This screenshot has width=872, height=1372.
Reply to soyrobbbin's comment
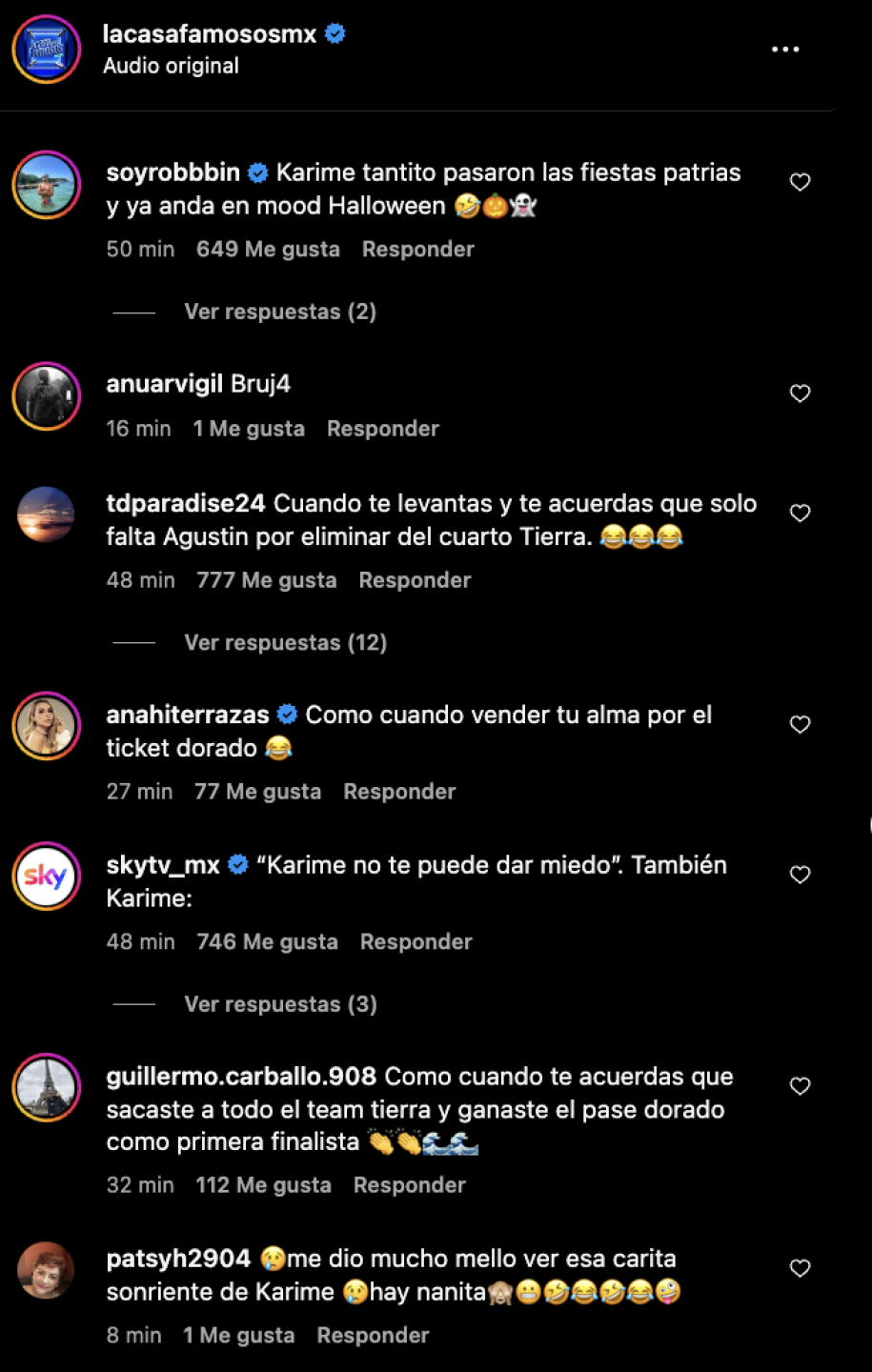click(x=417, y=250)
